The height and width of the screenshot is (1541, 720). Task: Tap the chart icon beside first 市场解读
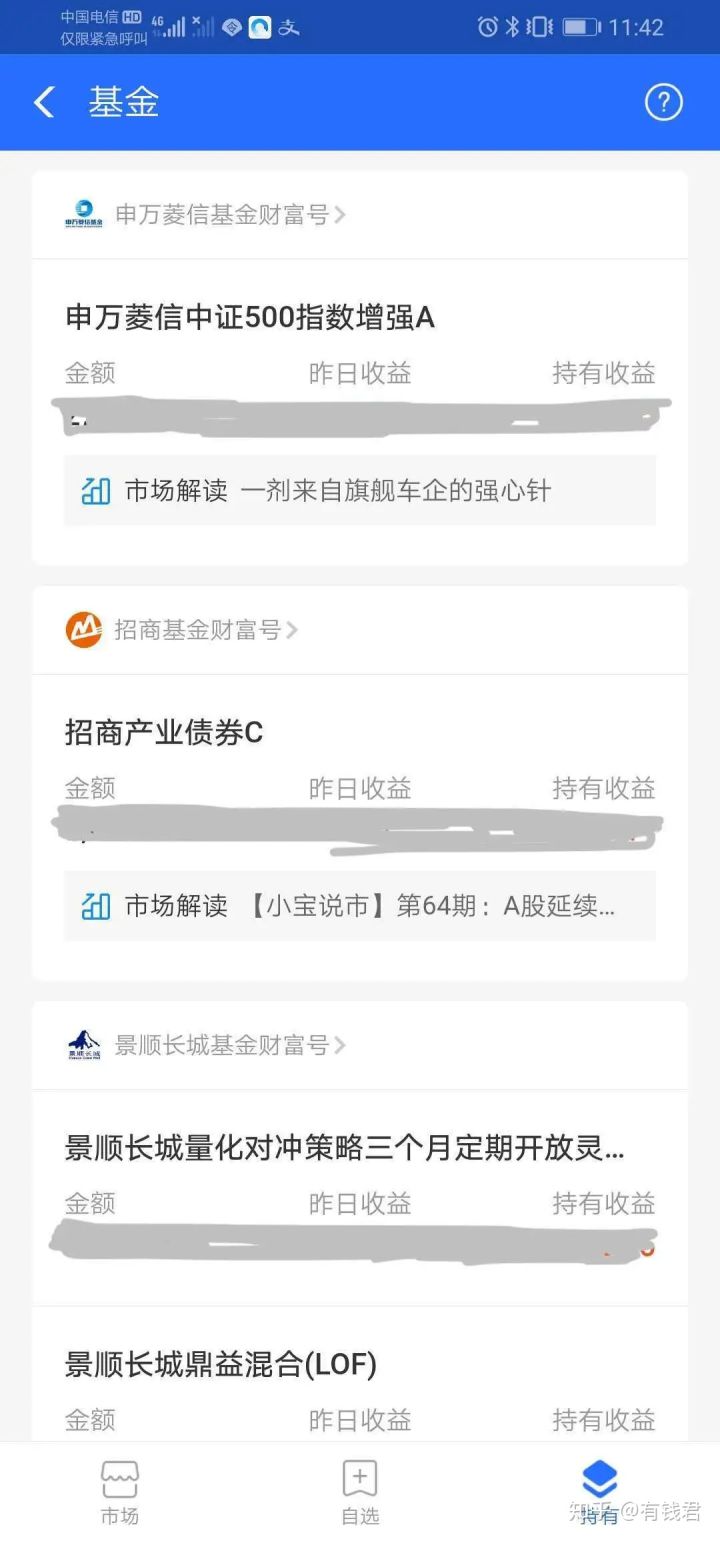[x=95, y=490]
